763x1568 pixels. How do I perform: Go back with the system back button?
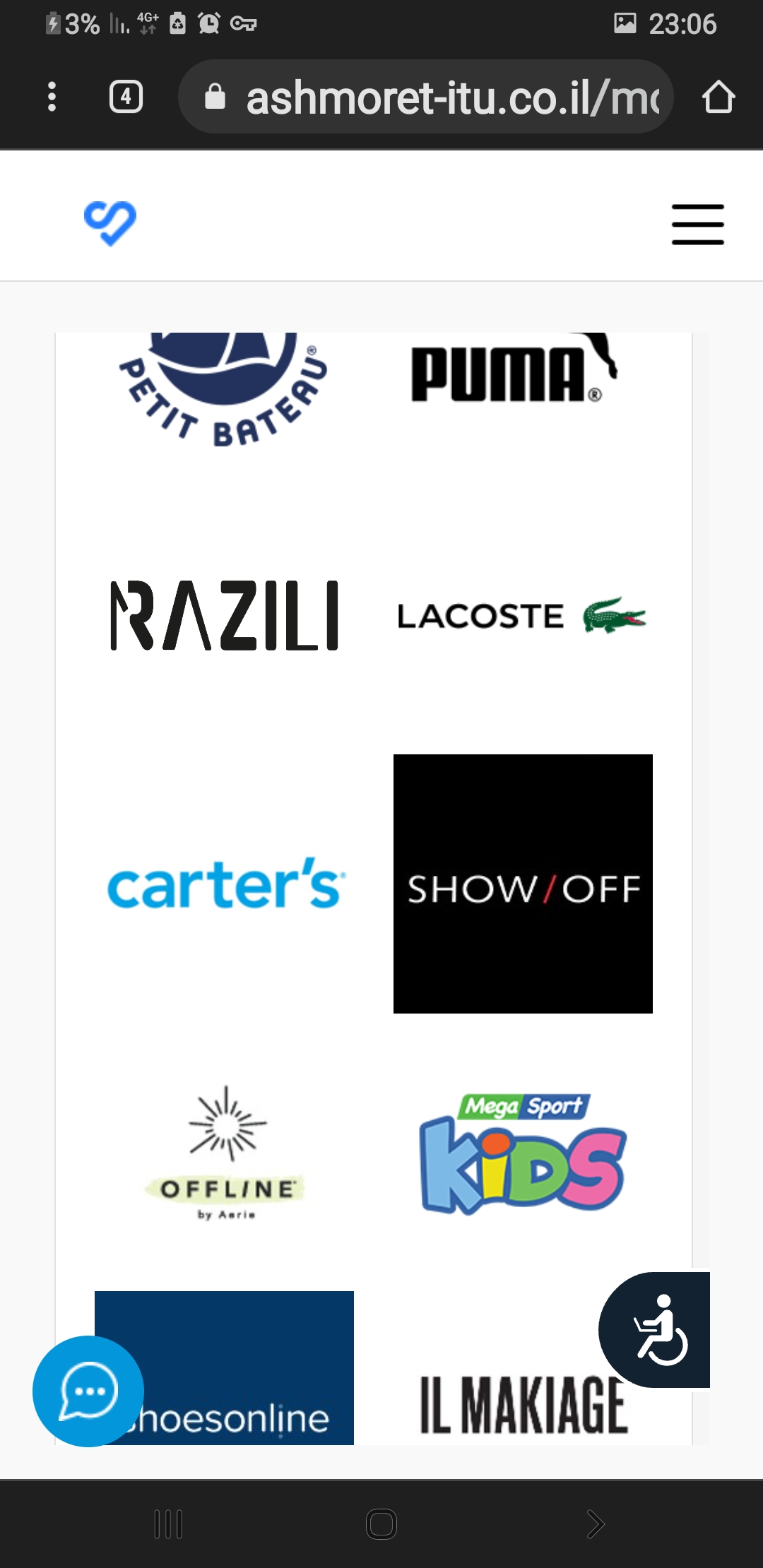[595, 1524]
